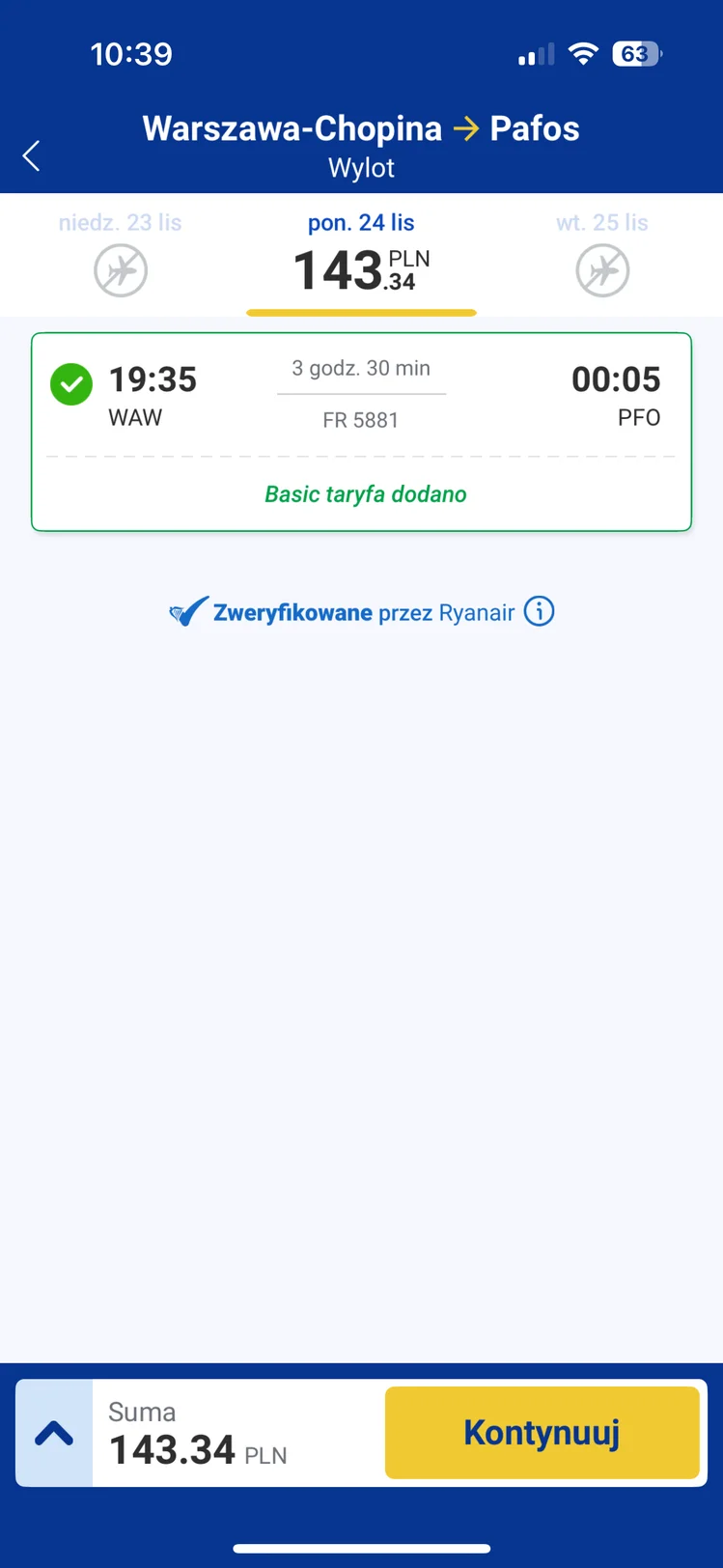Expand the Suma price breakdown chevron

pyautogui.click(x=53, y=1432)
